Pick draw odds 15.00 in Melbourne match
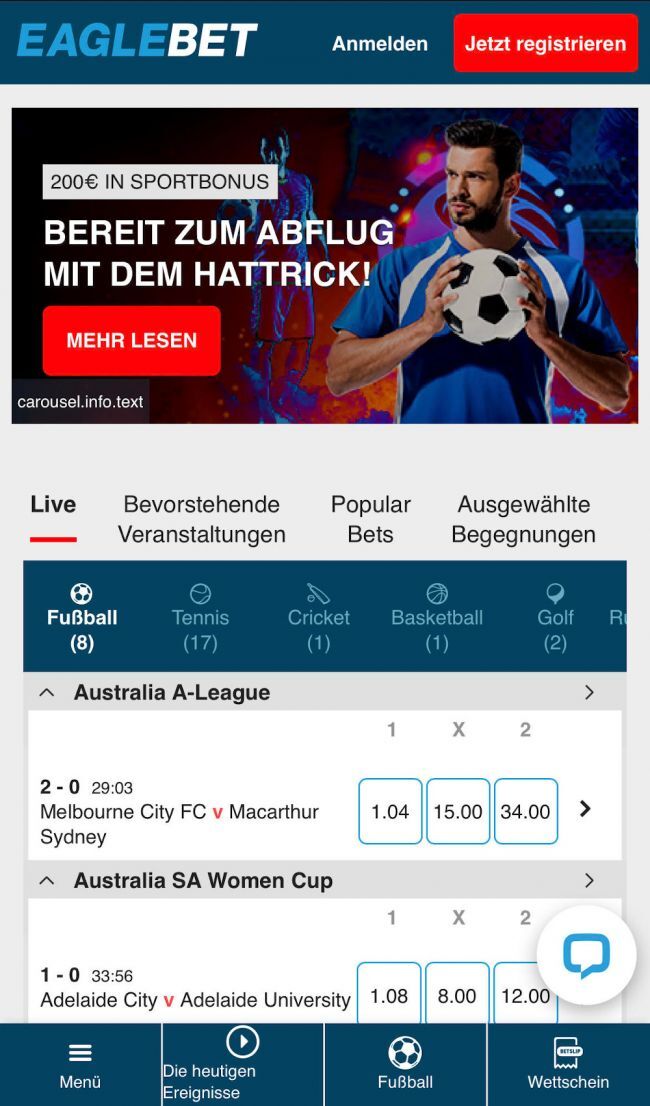This screenshot has height=1106, width=650. coord(458,812)
